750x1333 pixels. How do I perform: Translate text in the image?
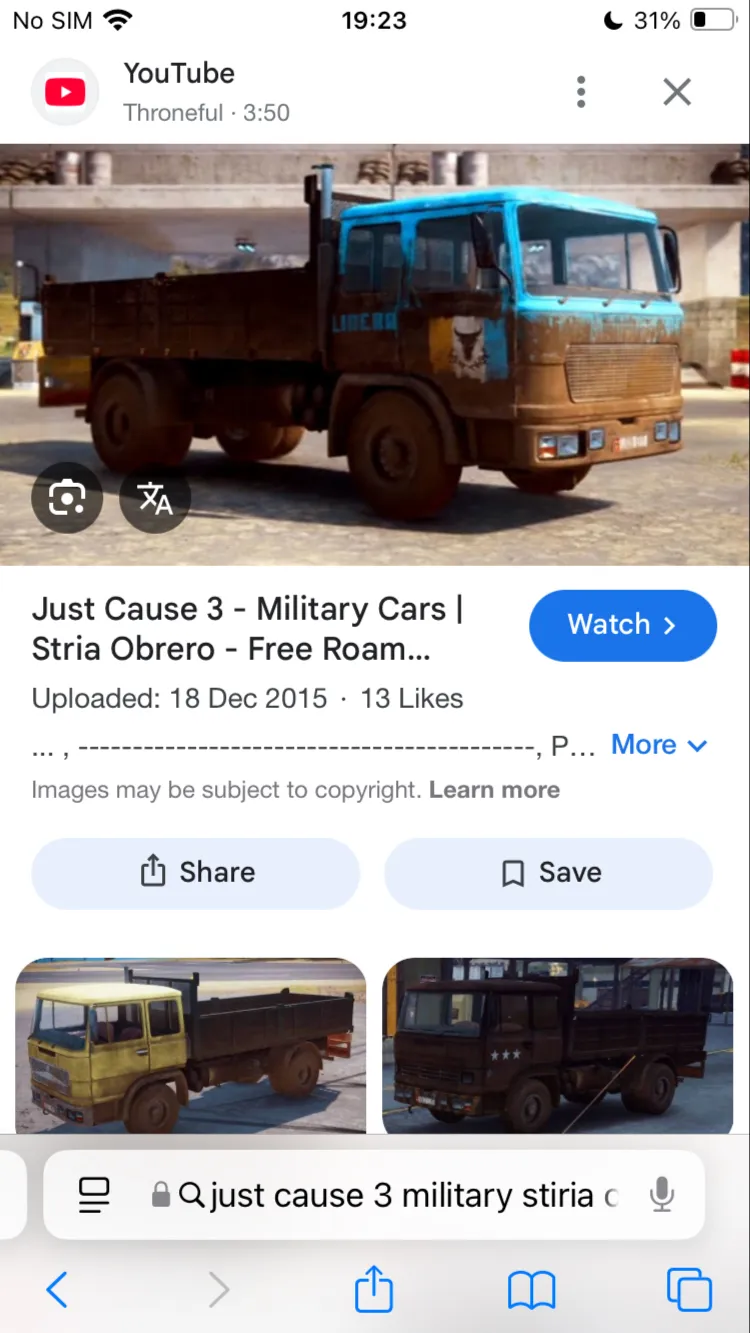click(155, 497)
